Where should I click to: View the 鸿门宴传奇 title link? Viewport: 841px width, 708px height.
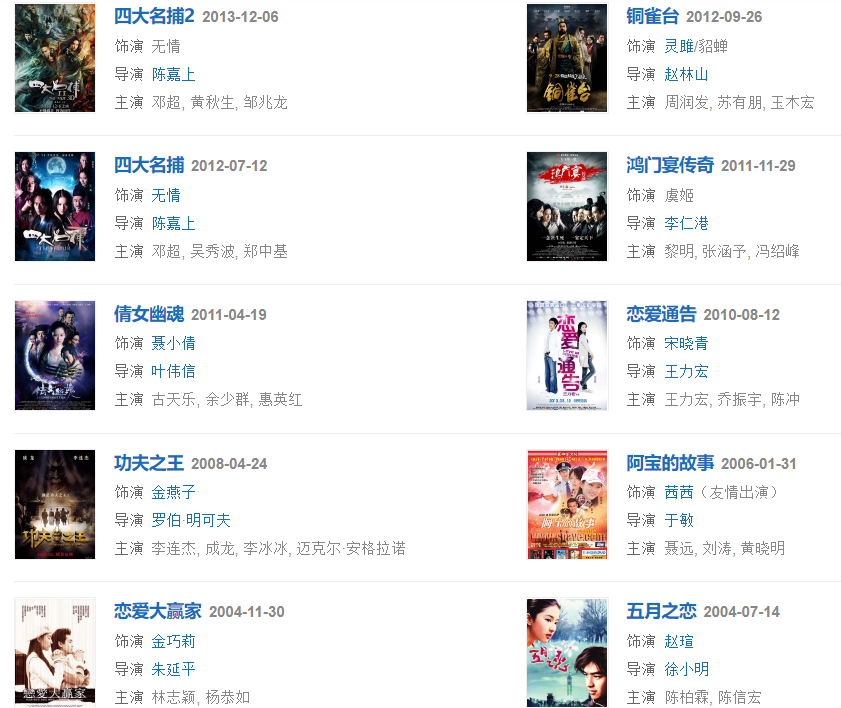click(670, 165)
